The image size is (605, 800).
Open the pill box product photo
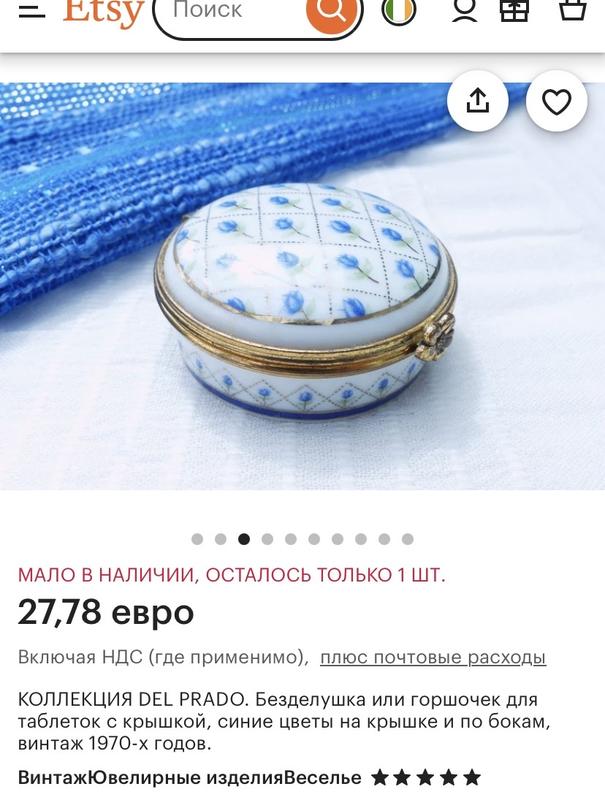(300, 290)
